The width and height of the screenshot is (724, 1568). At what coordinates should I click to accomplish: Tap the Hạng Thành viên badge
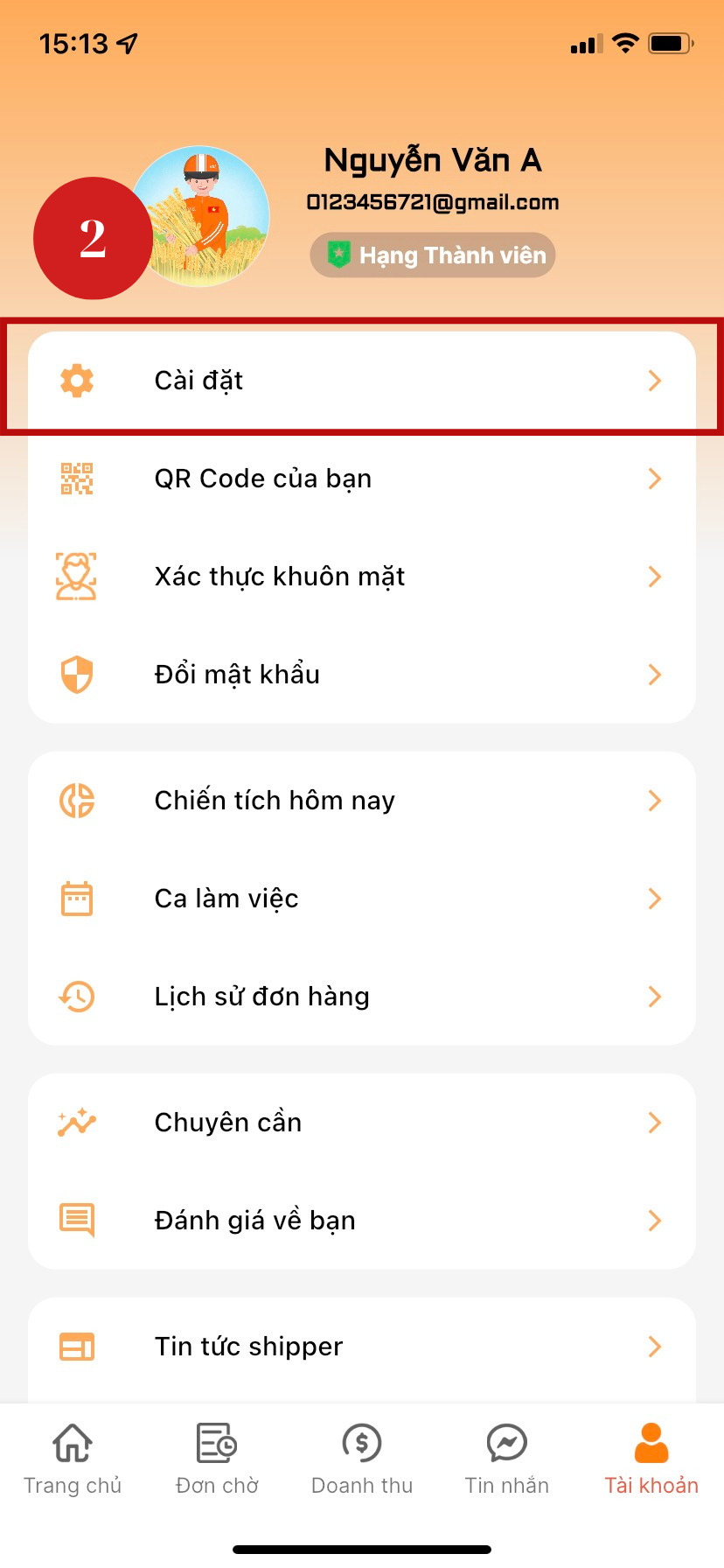click(433, 255)
